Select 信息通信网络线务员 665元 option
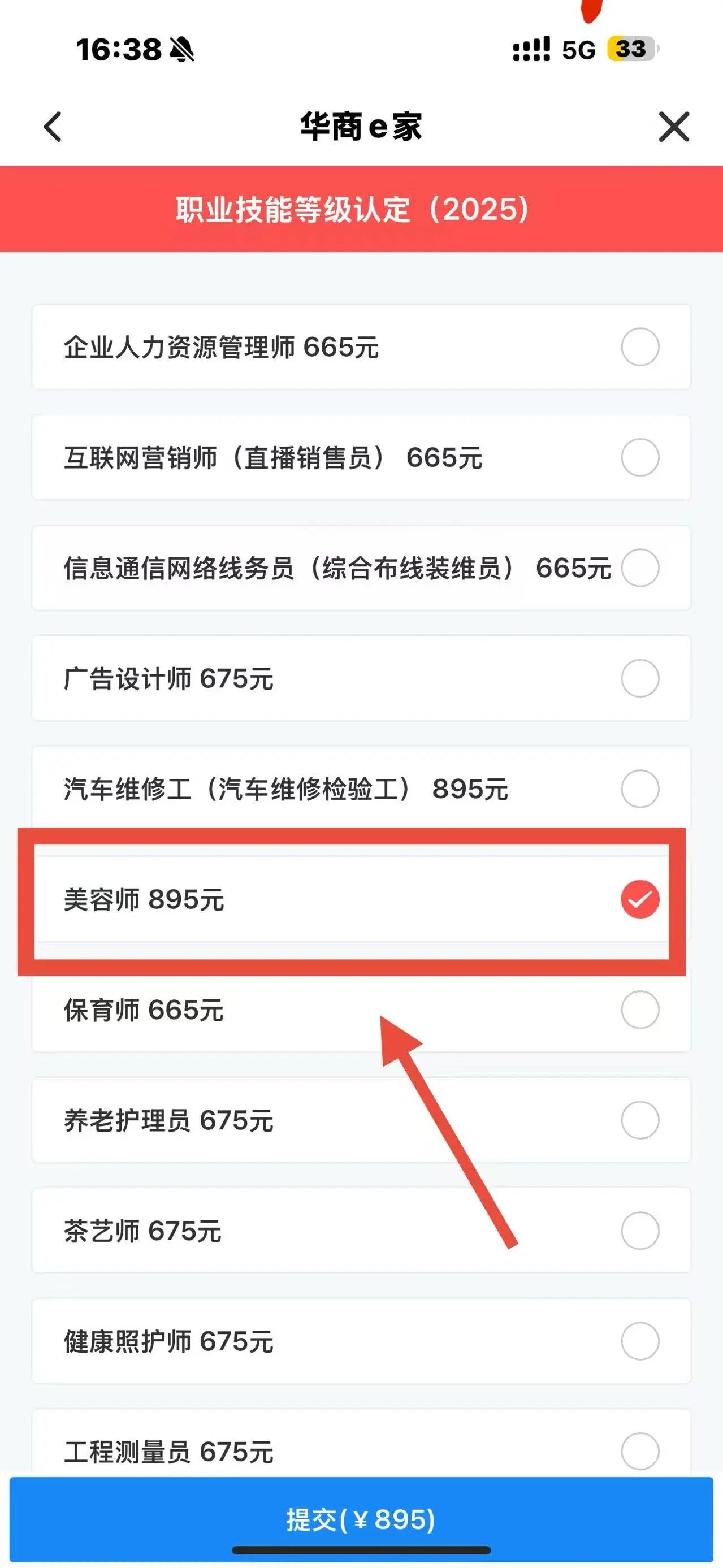Screen dimensions: 723x1568 (640, 568)
